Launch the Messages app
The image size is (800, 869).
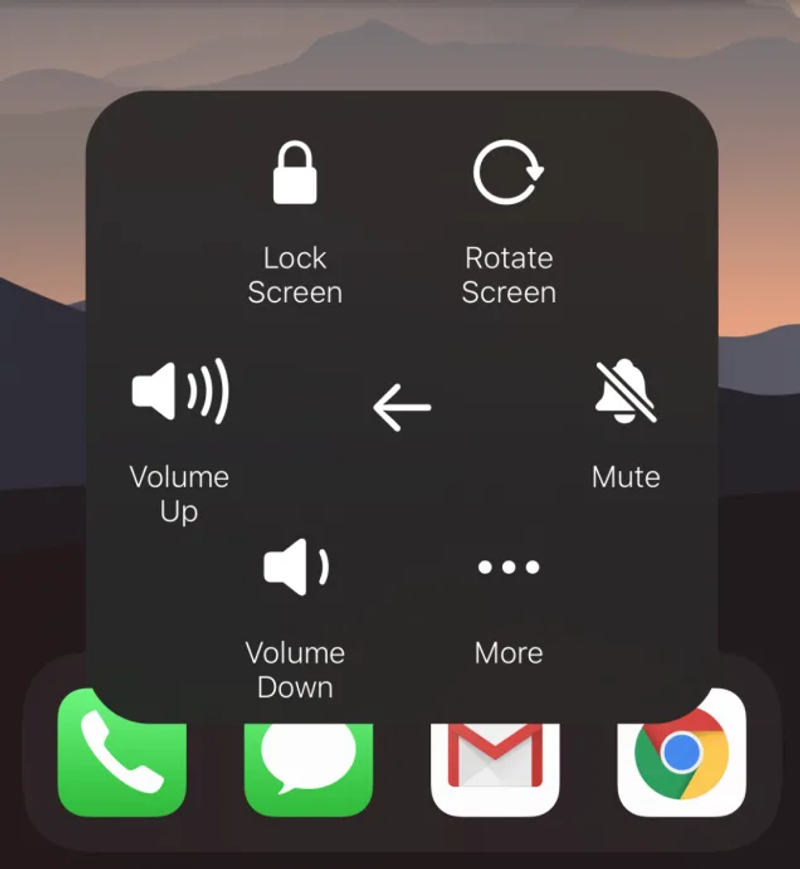point(308,760)
